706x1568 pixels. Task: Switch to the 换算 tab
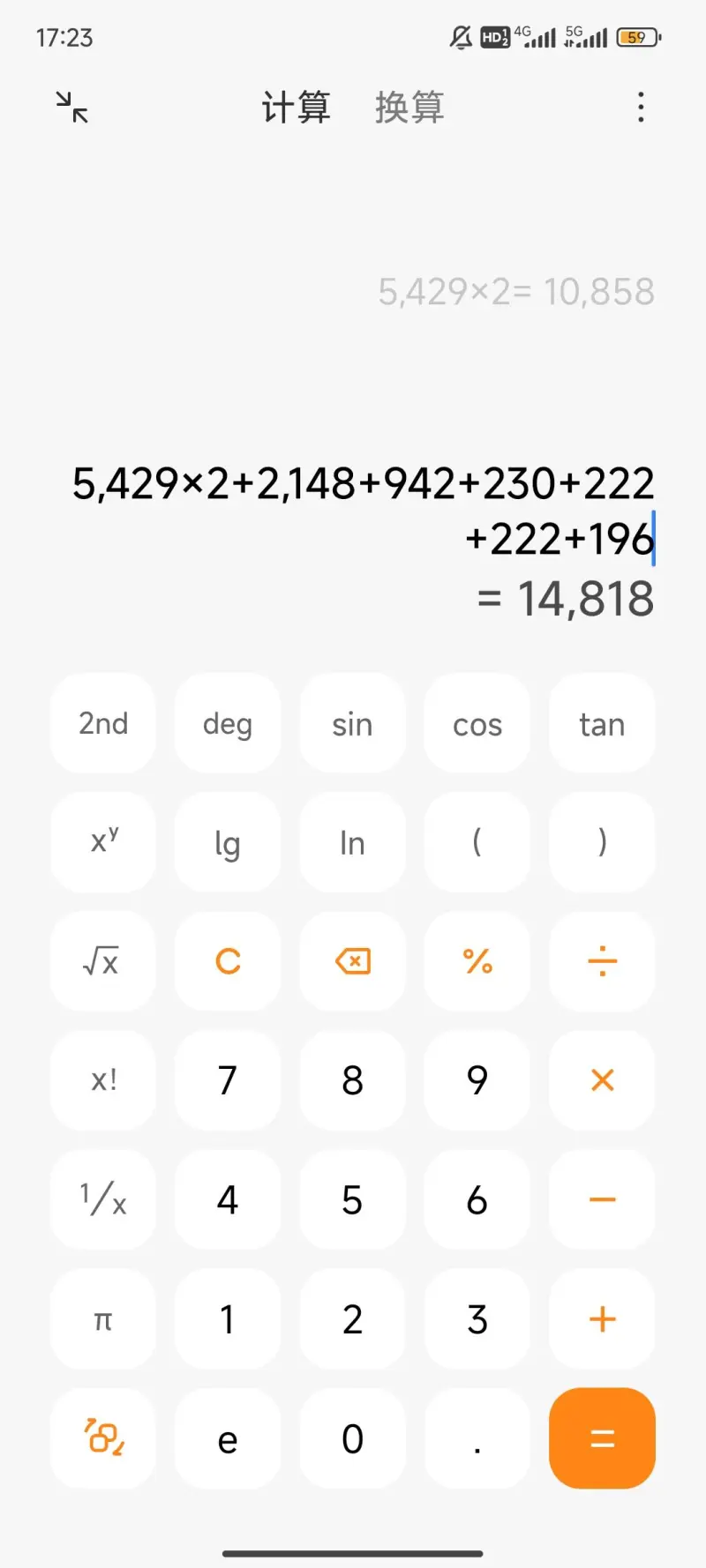pyautogui.click(x=409, y=108)
